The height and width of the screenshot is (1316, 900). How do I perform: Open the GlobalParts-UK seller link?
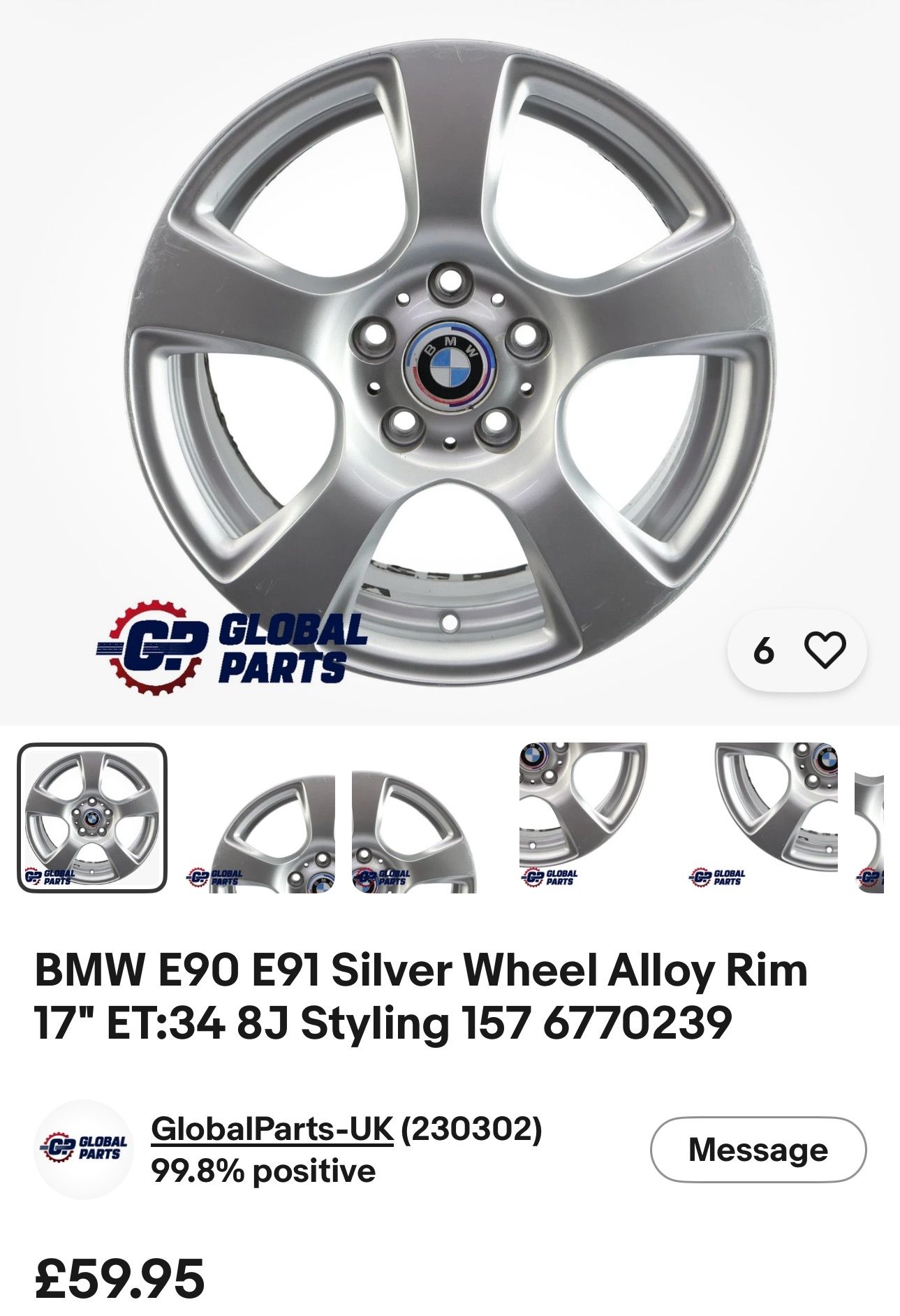[272, 1128]
